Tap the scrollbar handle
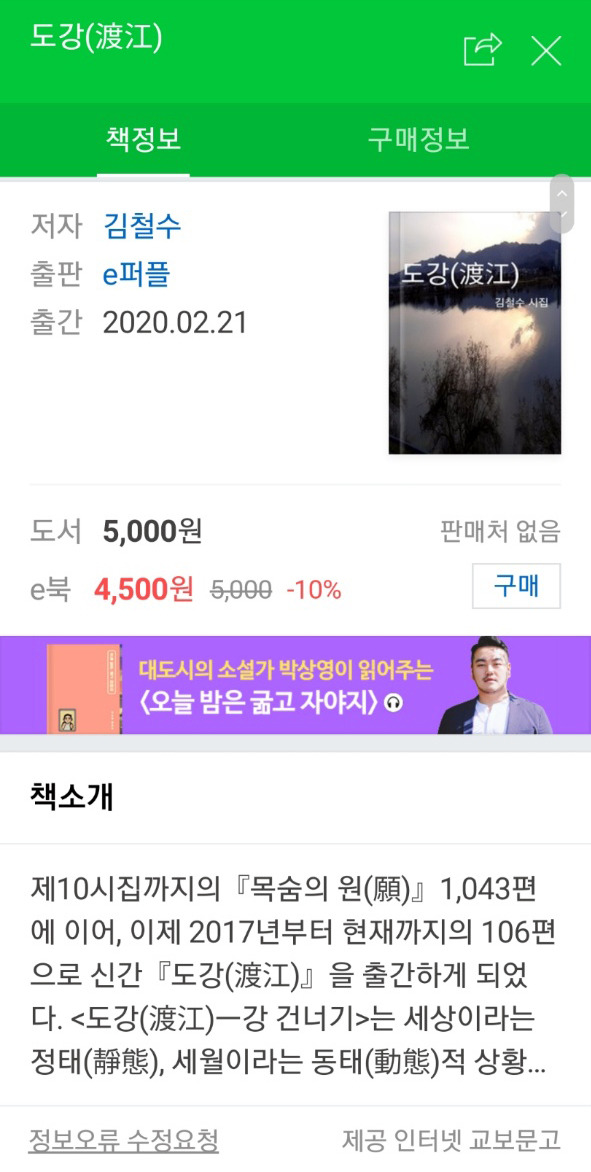Screen dimensions: 591x1172 pyautogui.click(x=562, y=203)
